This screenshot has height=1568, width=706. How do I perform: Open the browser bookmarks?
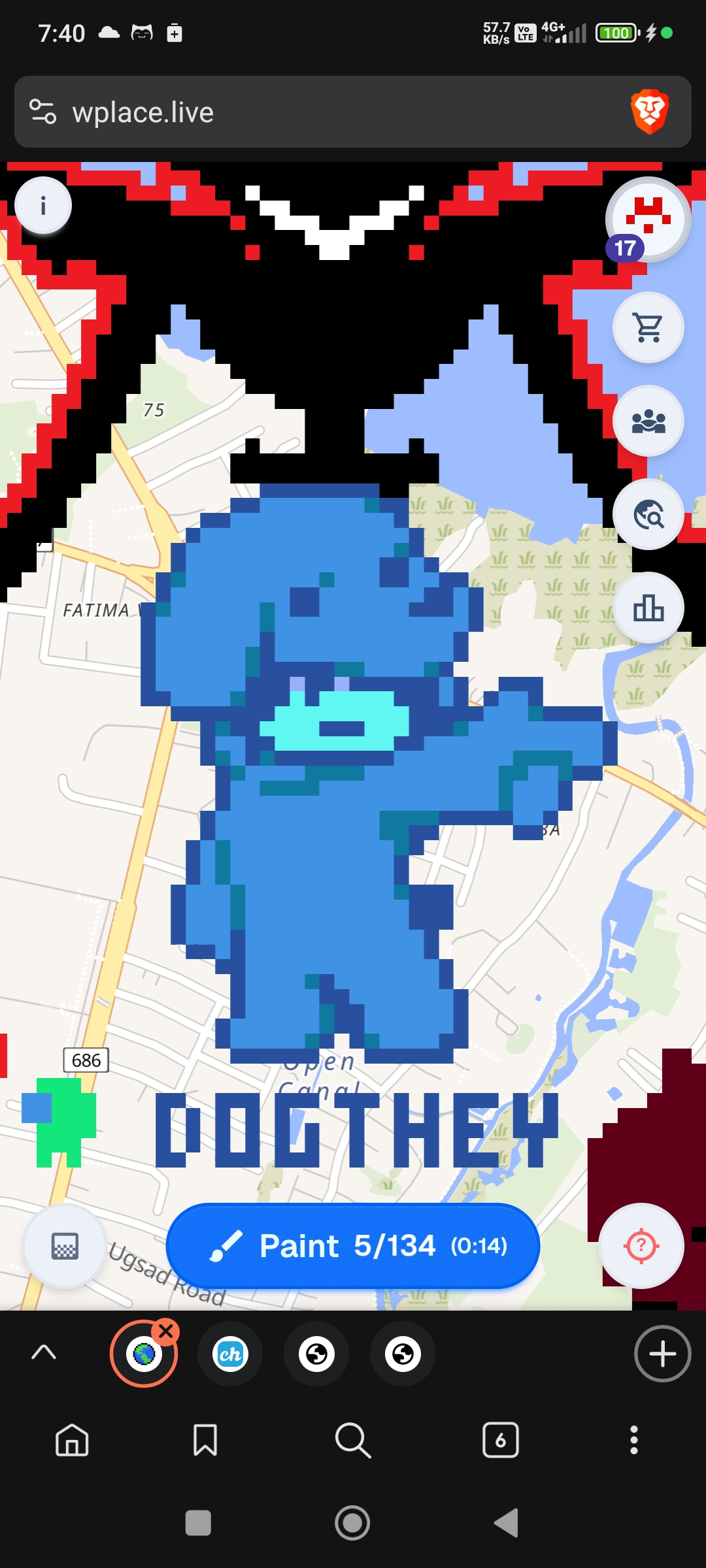pyautogui.click(x=205, y=1440)
